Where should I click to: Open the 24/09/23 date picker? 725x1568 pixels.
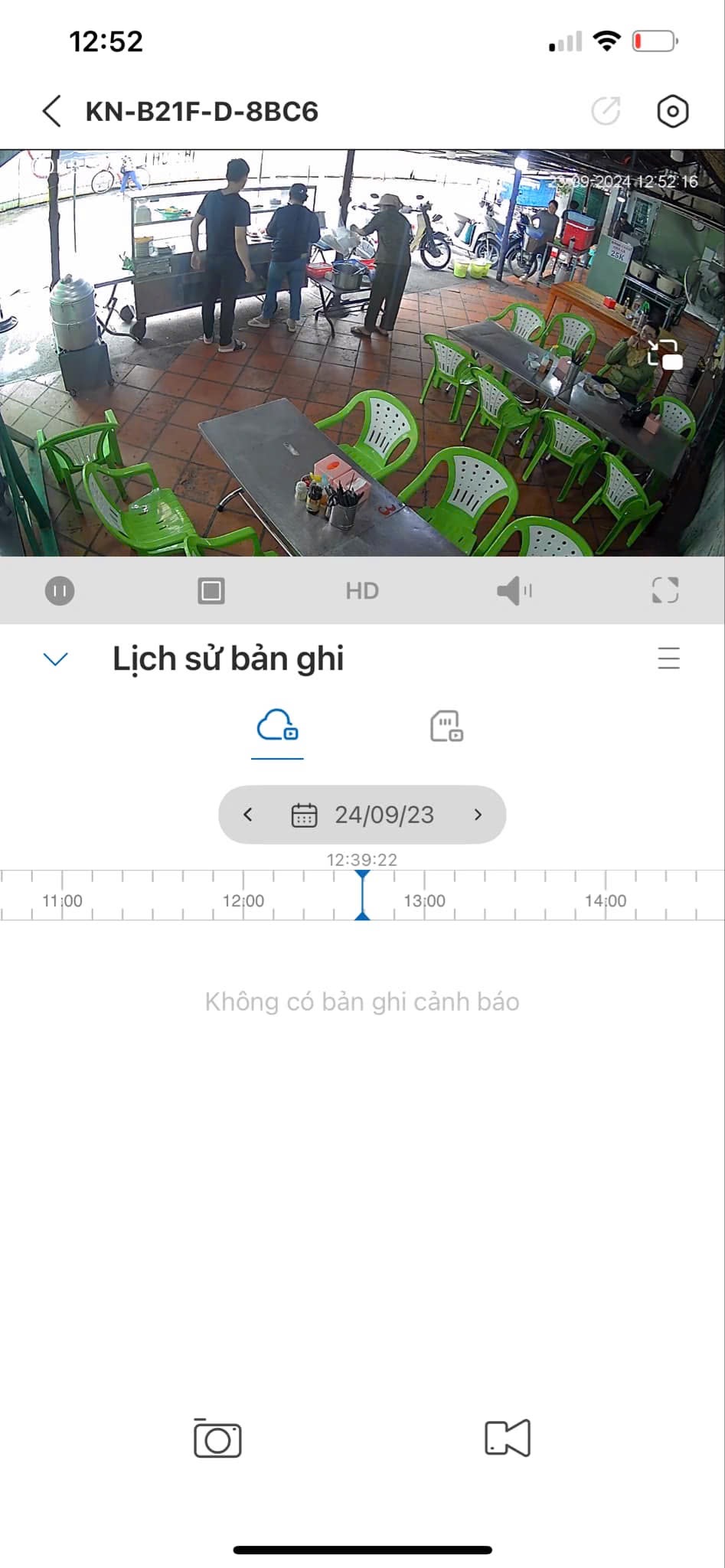tap(362, 814)
